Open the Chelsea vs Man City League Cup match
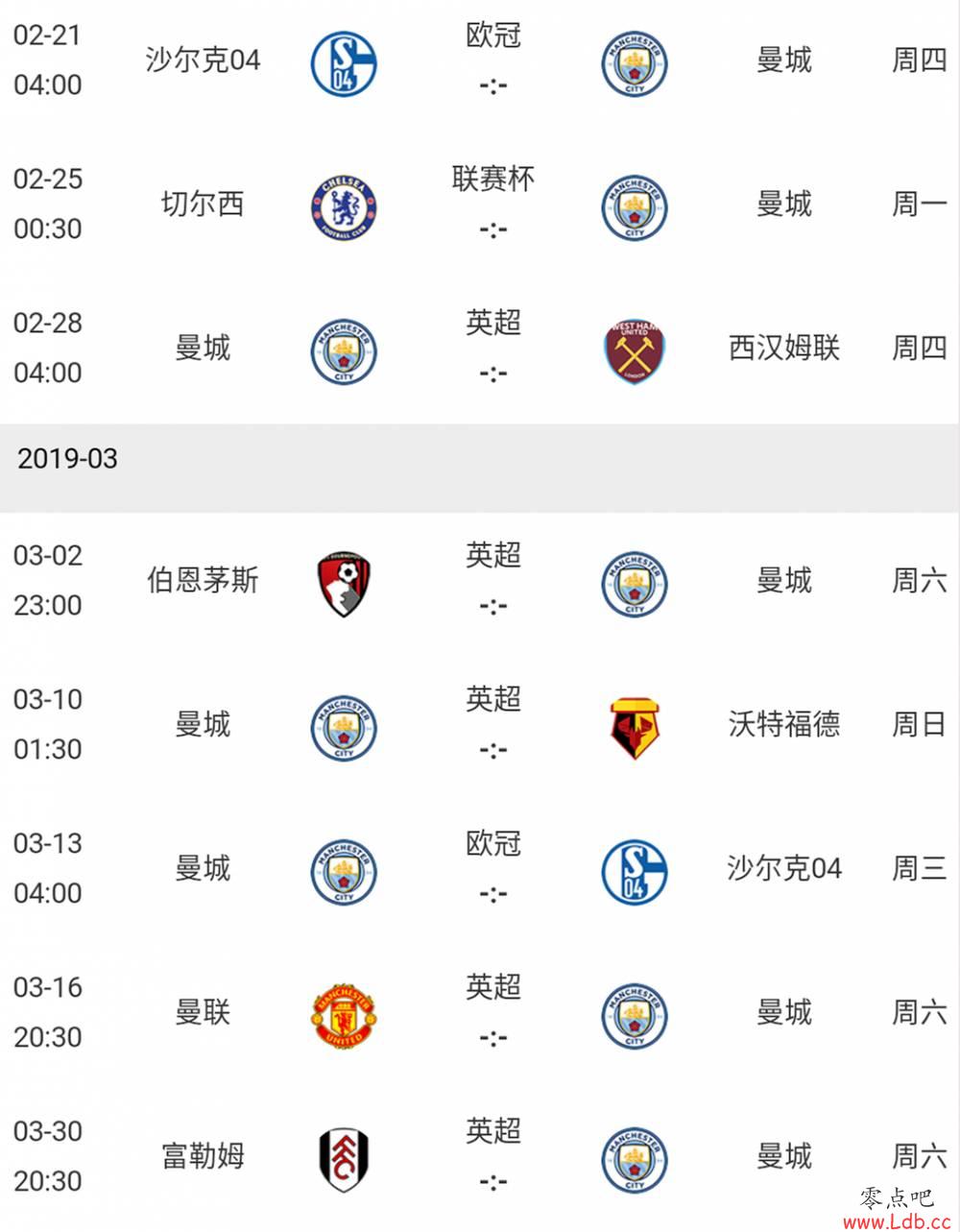 point(492,205)
